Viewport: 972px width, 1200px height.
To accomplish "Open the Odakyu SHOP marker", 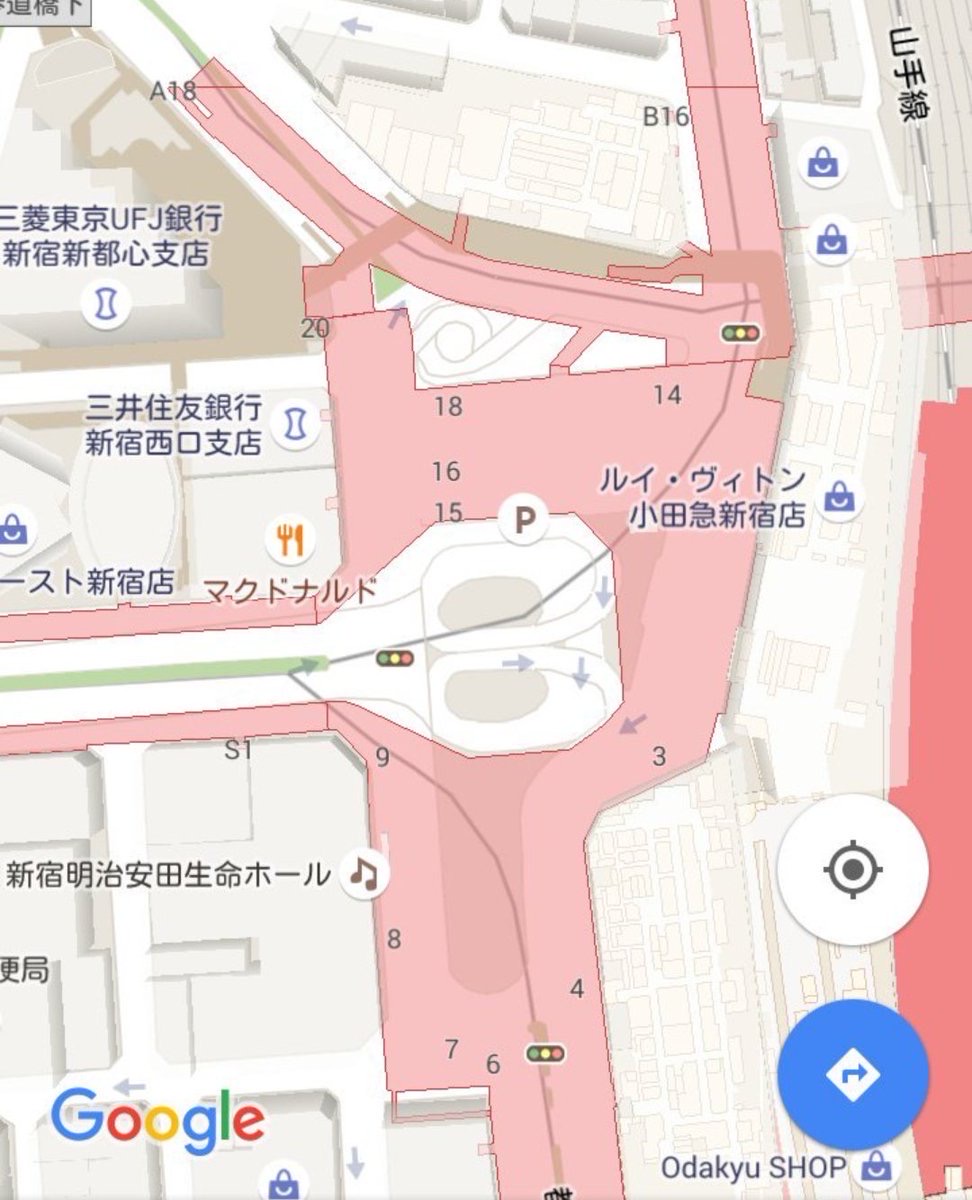I will coord(876,1166).
